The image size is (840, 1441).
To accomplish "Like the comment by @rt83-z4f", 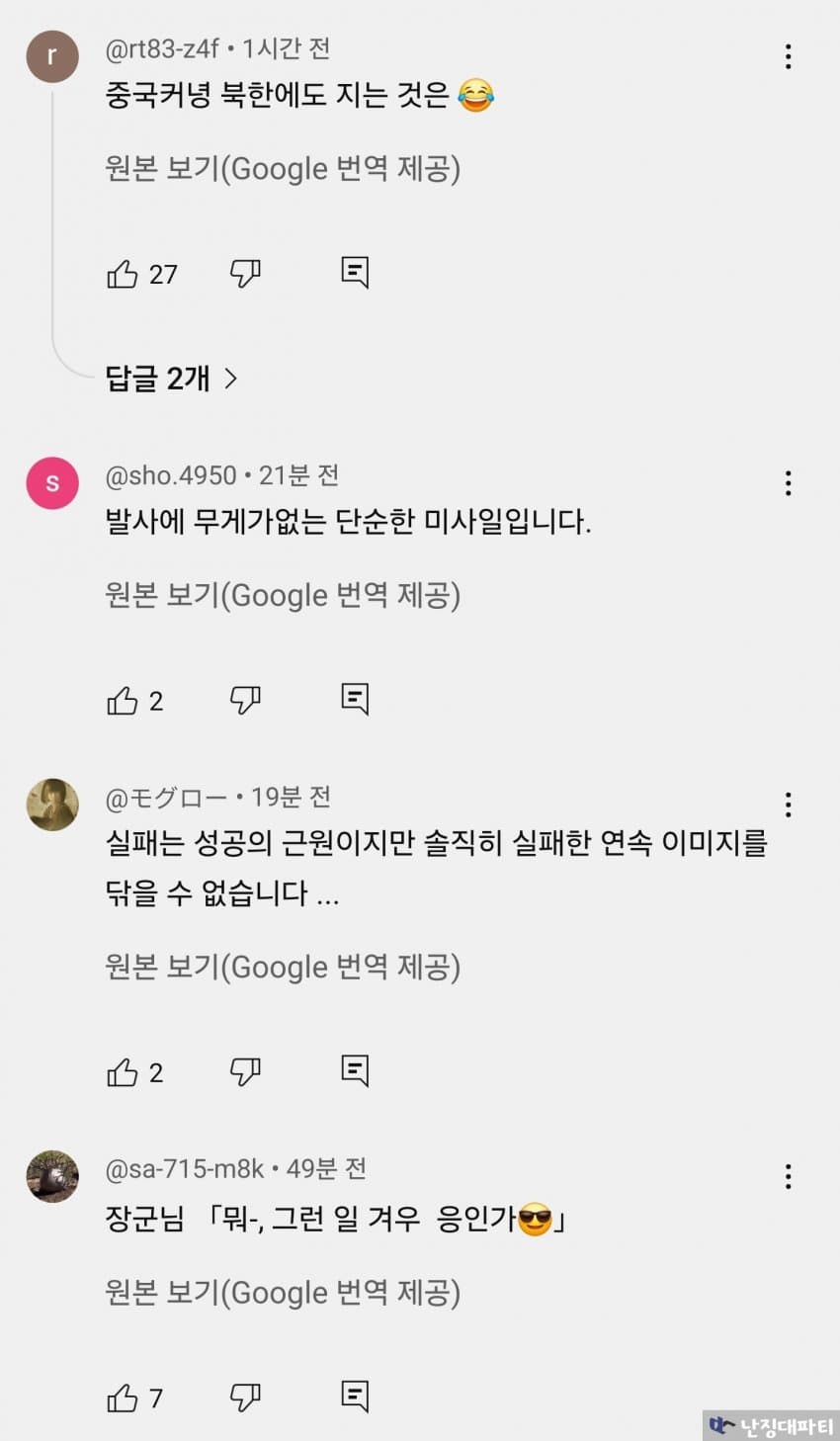I will (x=123, y=274).
